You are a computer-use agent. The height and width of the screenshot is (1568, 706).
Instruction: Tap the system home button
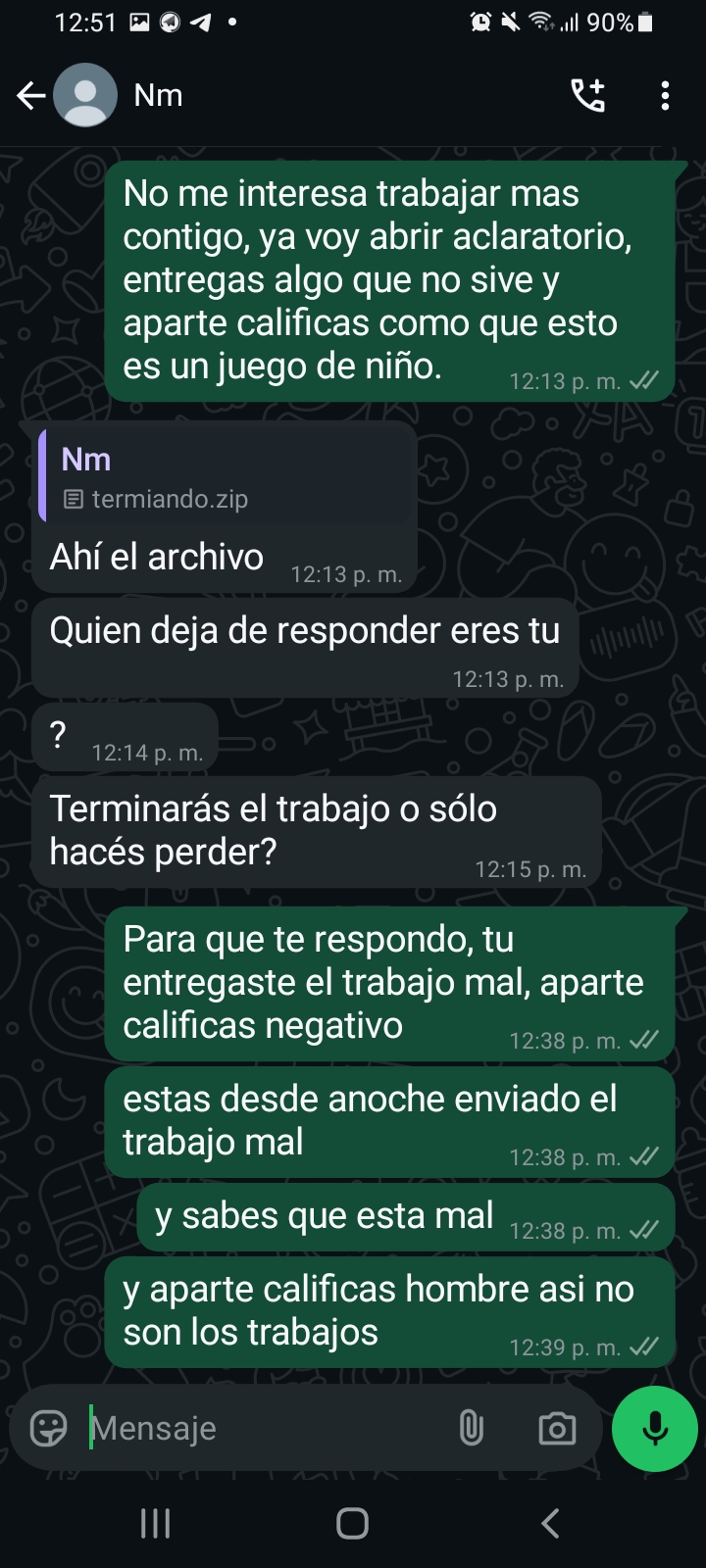click(x=352, y=1523)
